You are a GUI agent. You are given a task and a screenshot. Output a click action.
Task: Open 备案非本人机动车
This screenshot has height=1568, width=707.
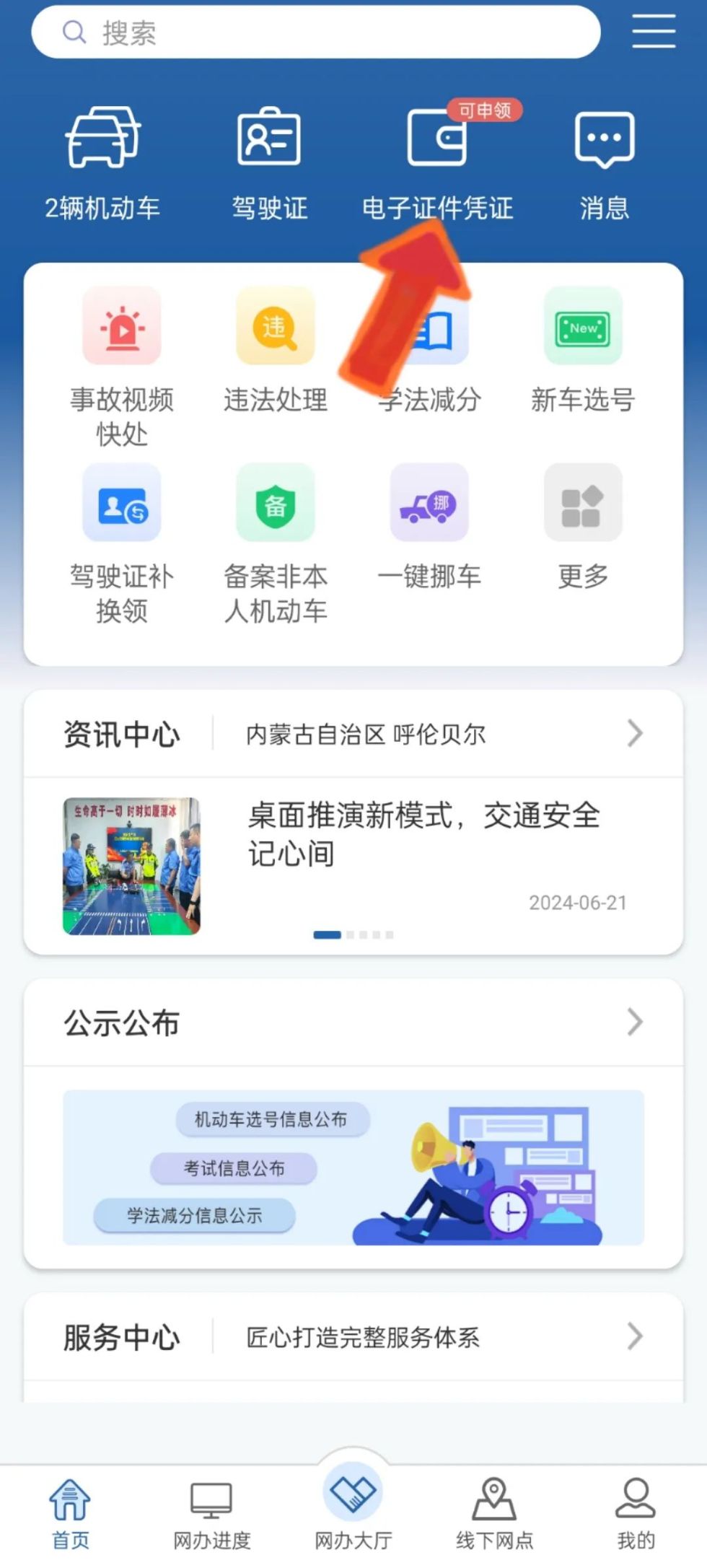coord(276,541)
